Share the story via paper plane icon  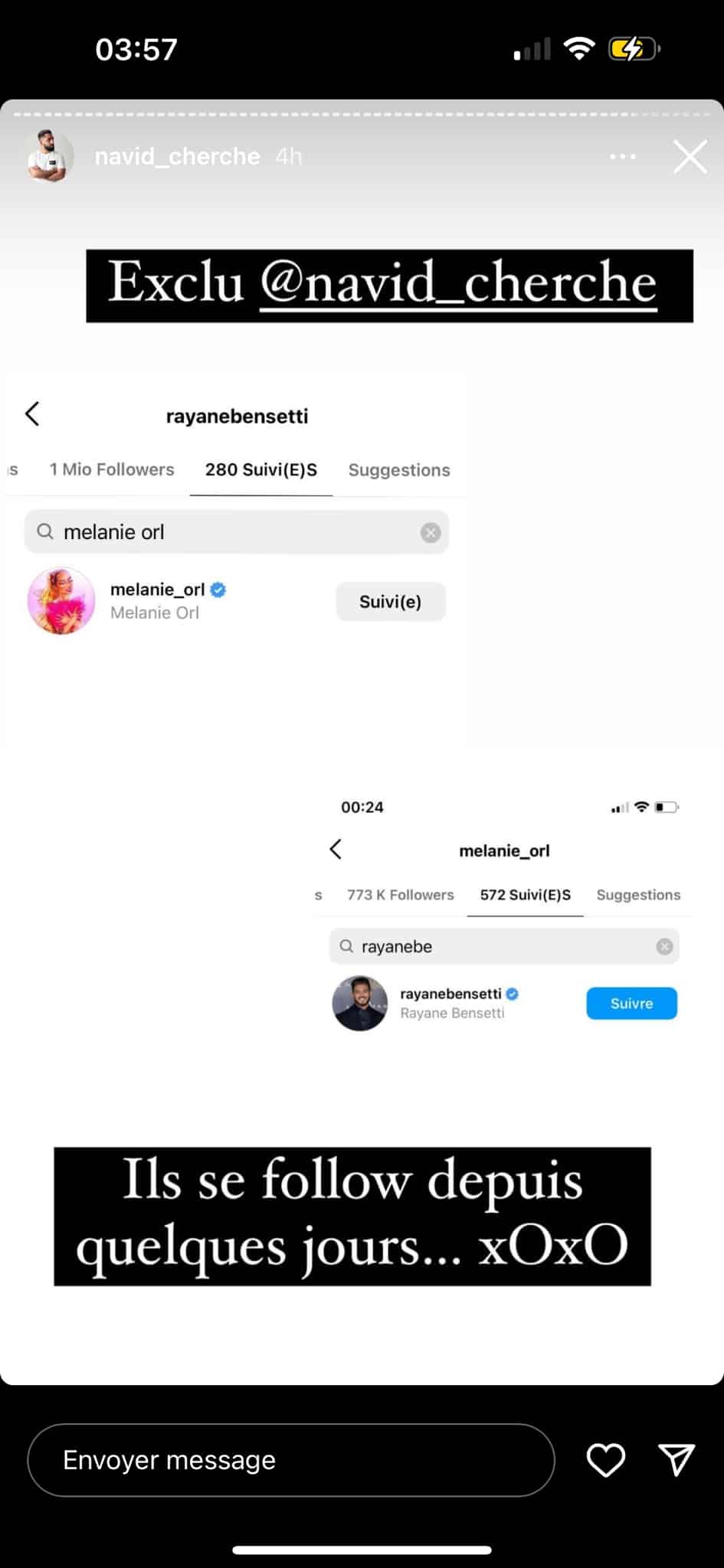pyautogui.click(x=676, y=1460)
